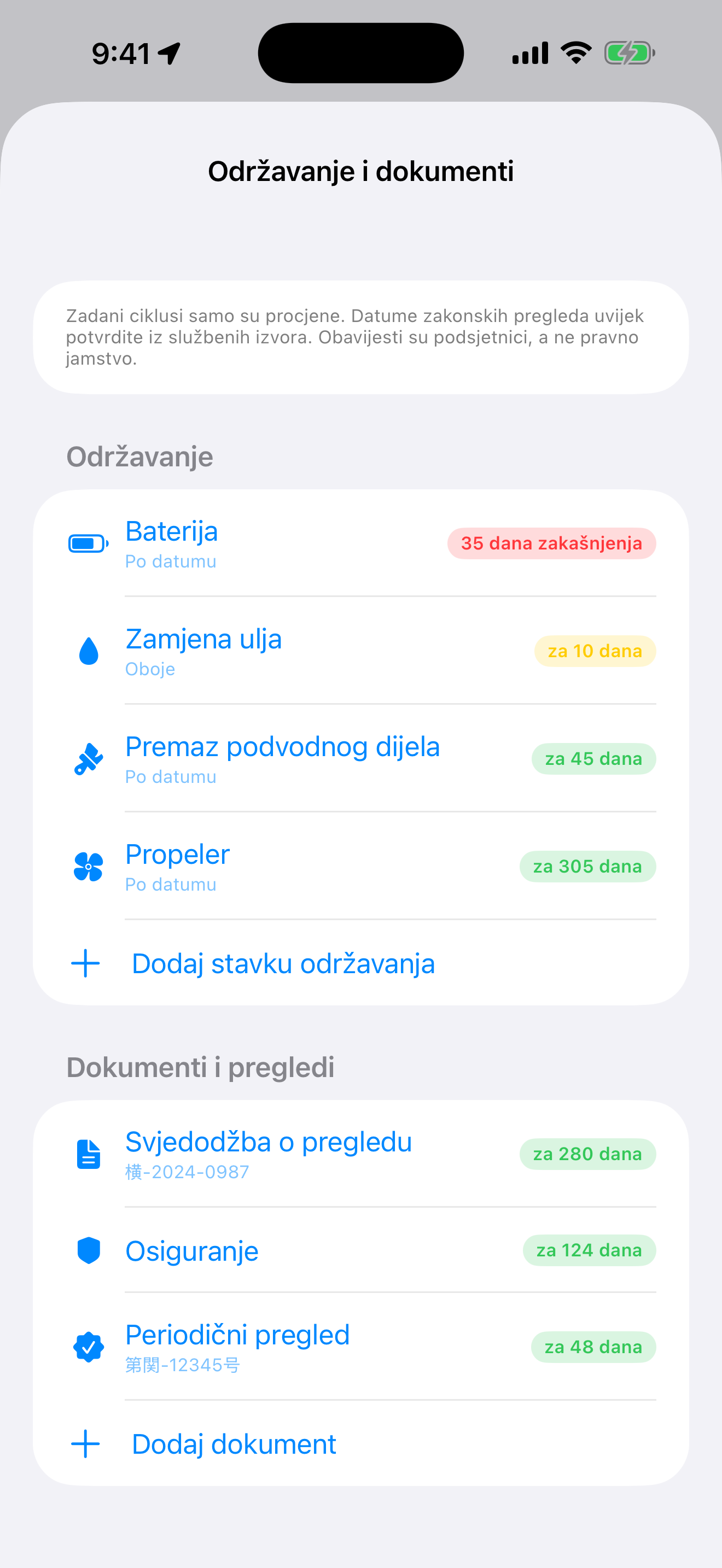Open the Zamjena ulja row

click(x=361, y=651)
